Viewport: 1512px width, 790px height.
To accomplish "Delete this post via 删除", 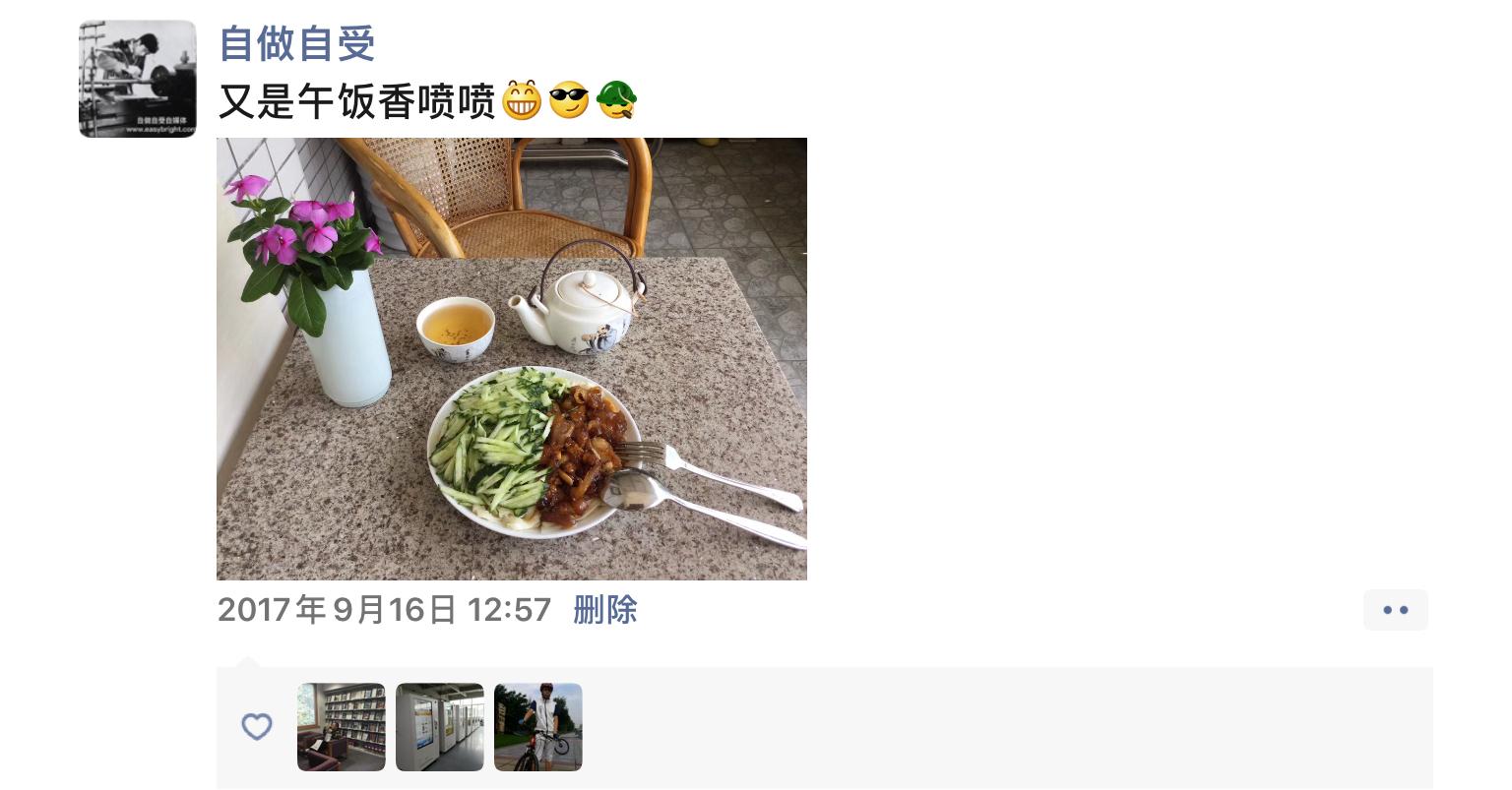I will coord(604,610).
